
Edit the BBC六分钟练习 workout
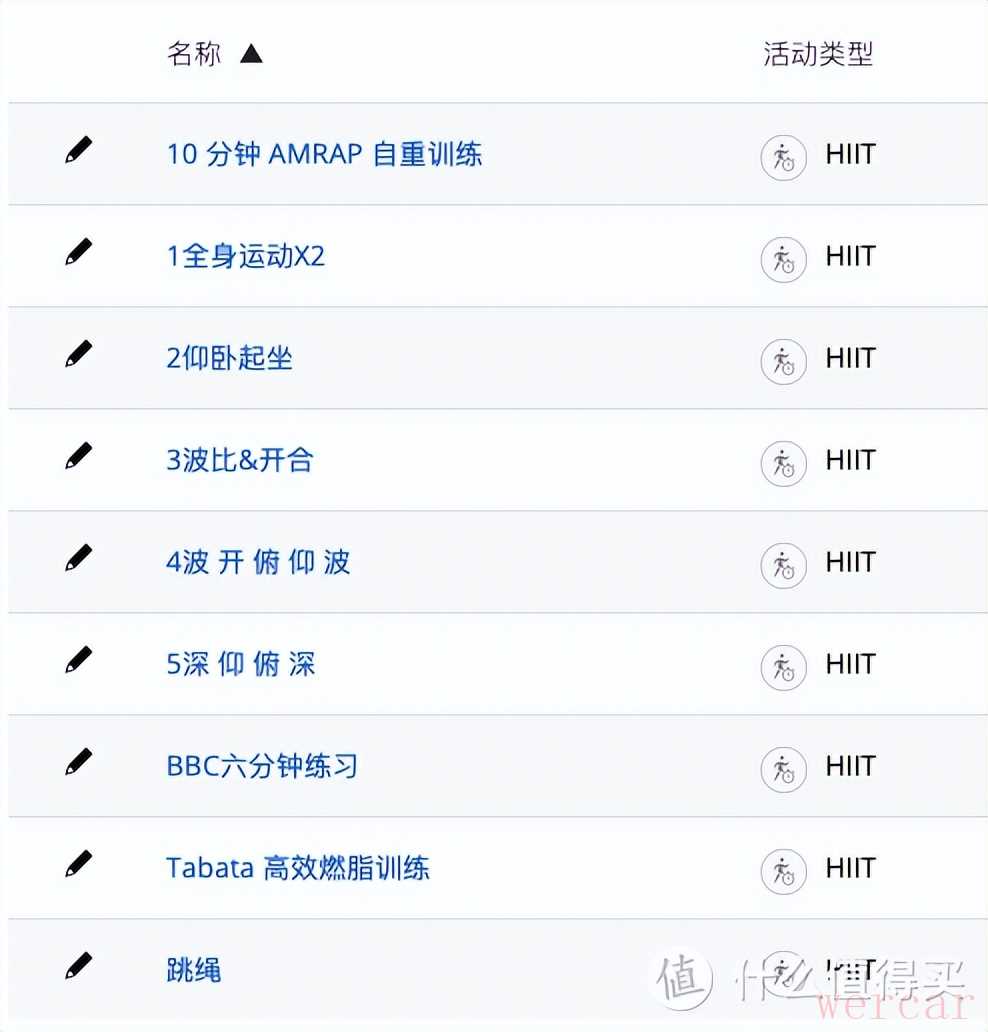[78, 763]
